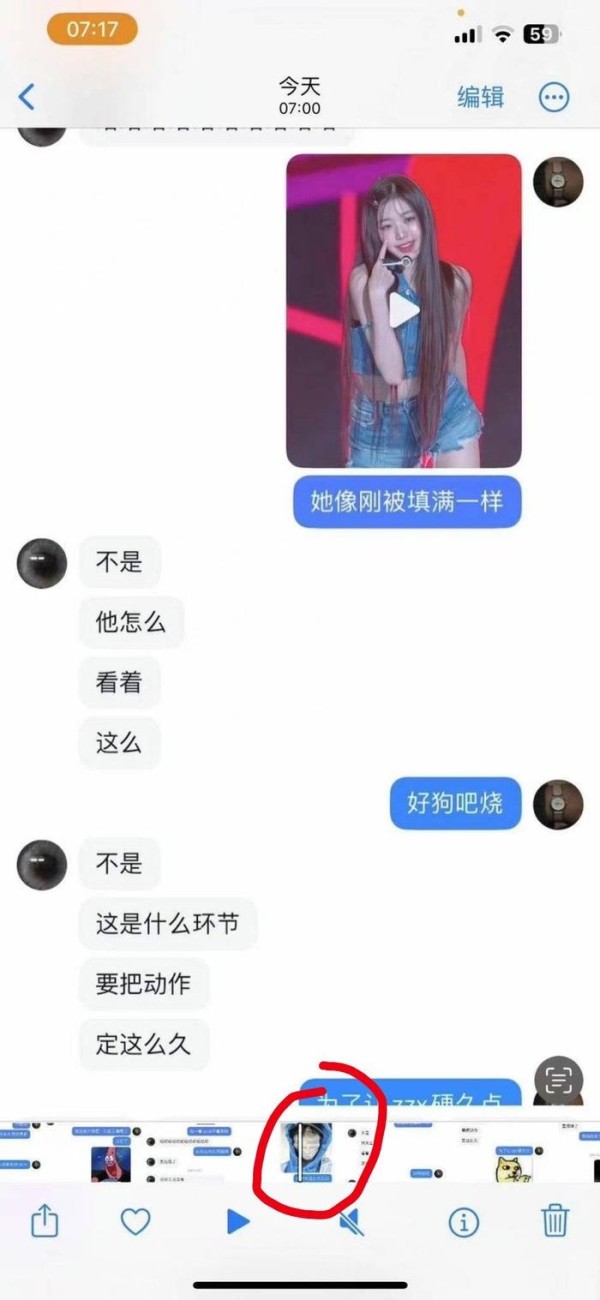Unmute the video sound
This screenshot has height=1300, width=600.
pyautogui.click(x=350, y=1221)
